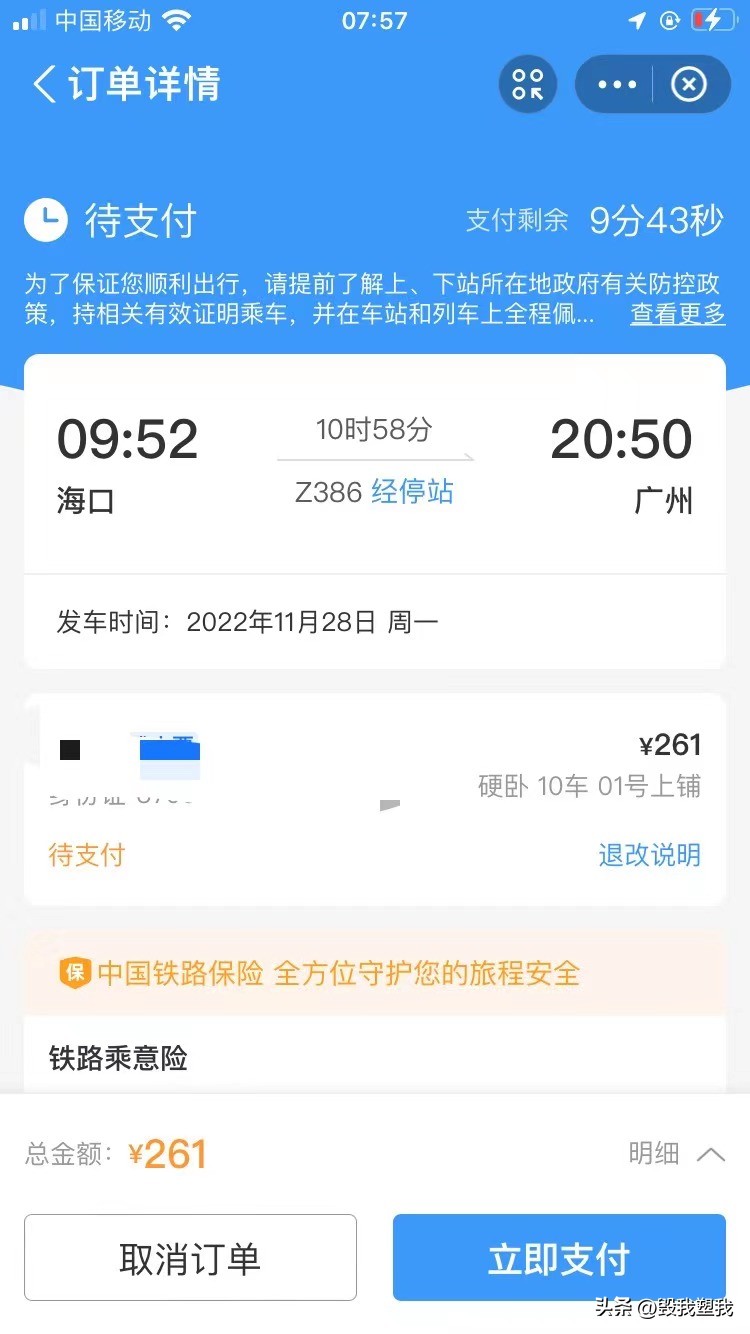Image resolution: width=750 pixels, height=1334 pixels.
Task: Open 退改说明 refund rules
Action: click(648, 856)
